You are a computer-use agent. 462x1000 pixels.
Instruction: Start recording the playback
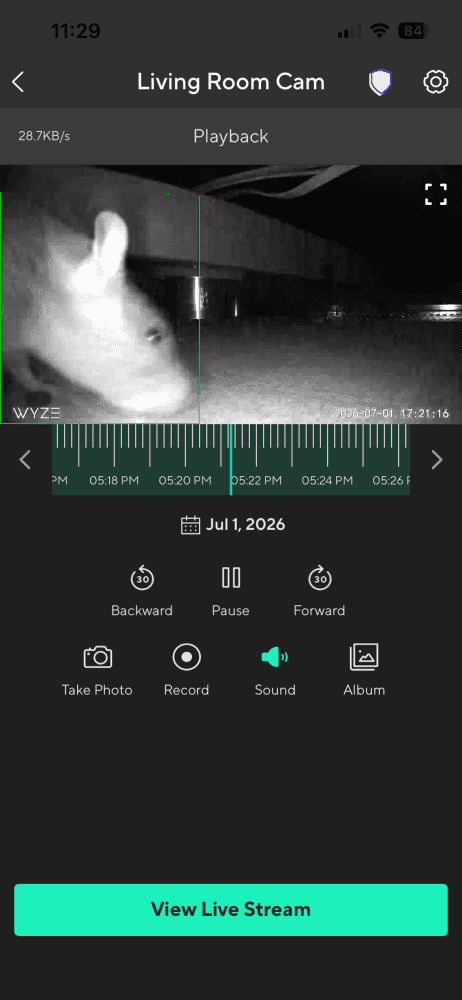186,670
